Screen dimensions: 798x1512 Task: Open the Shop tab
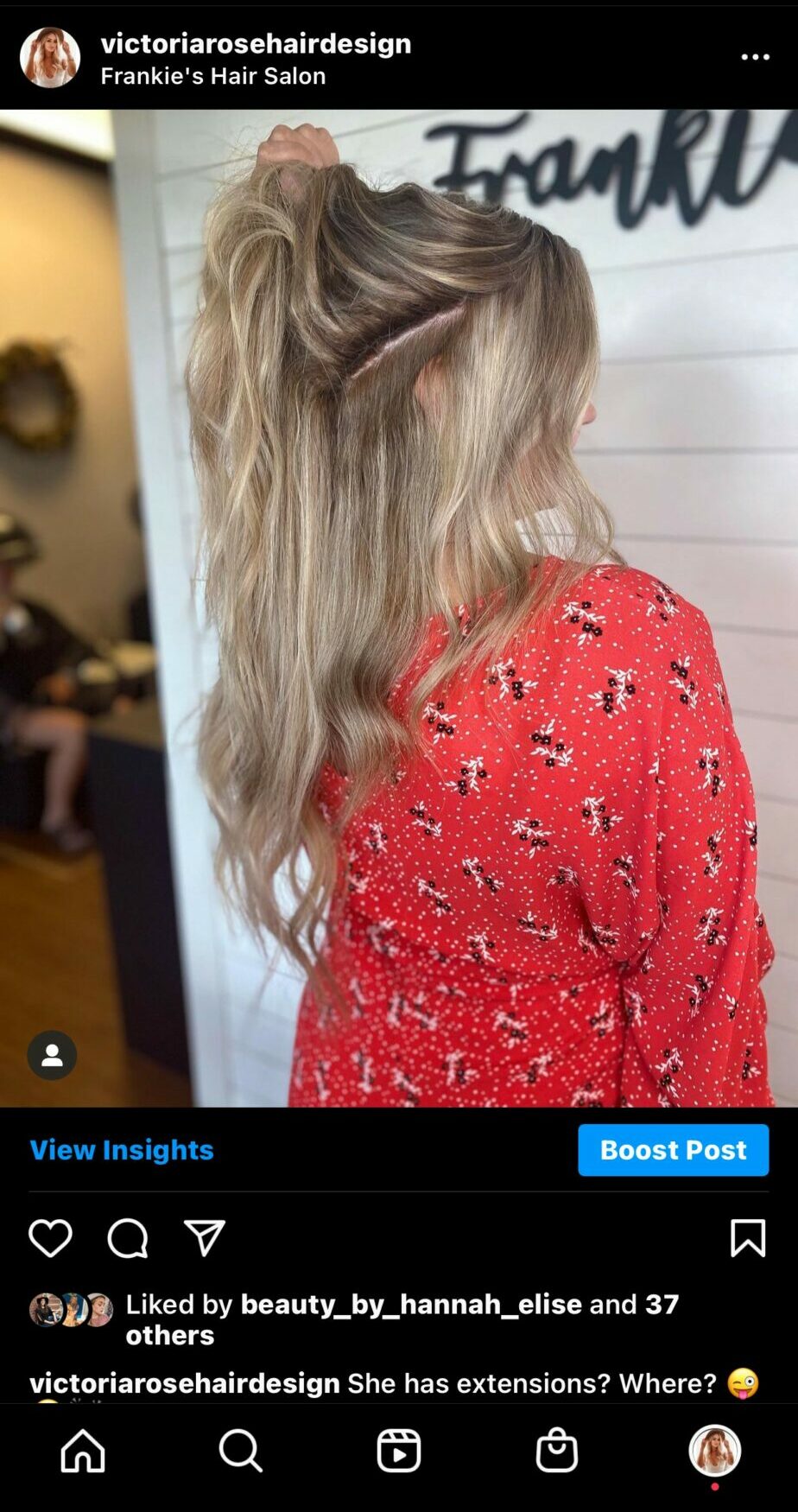[556, 1451]
